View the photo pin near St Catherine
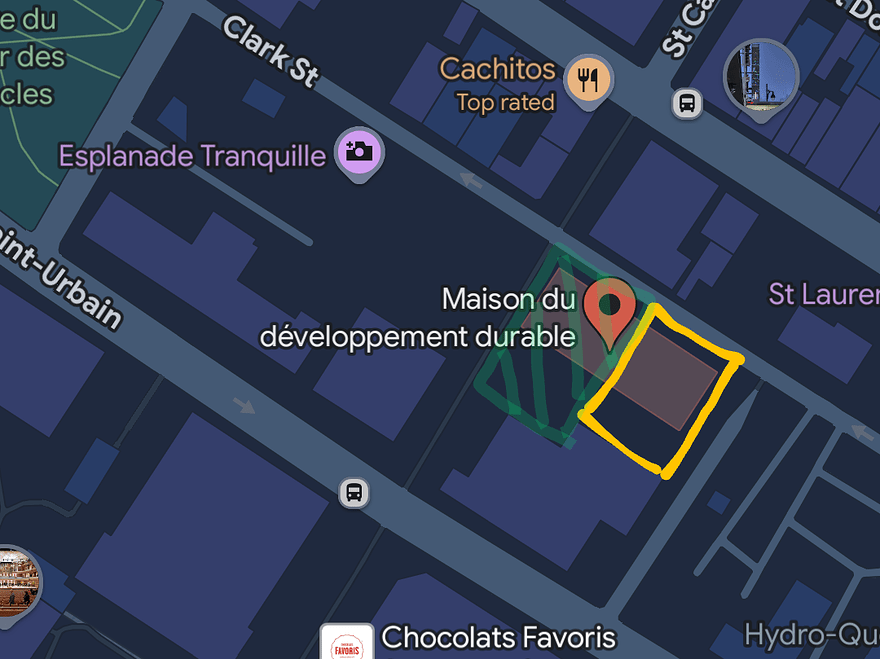Screen dimensions: 880x659 click(761, 77)
